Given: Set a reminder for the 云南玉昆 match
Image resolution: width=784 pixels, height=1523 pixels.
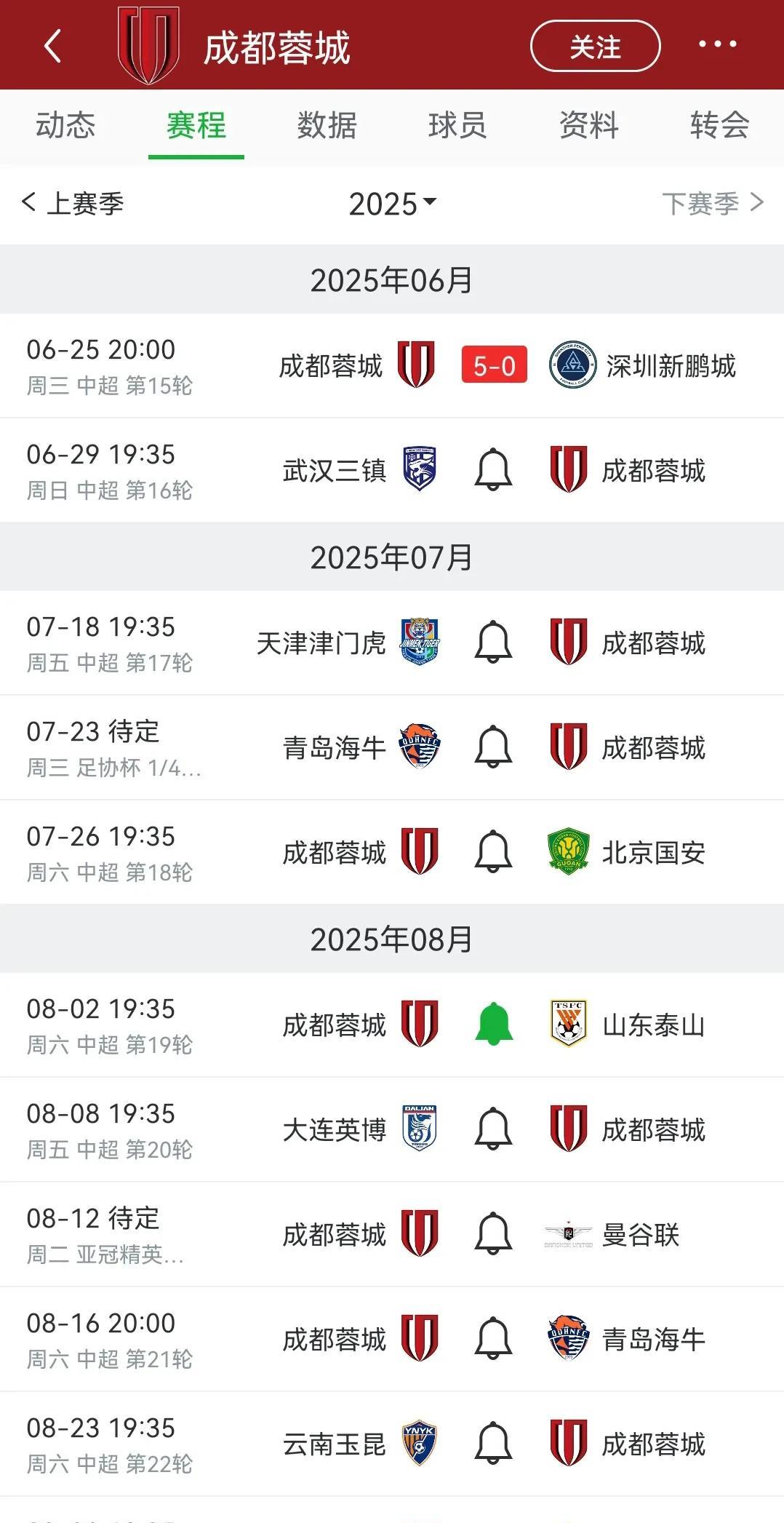Looking at the screenshot, I should click(493, 1443).
